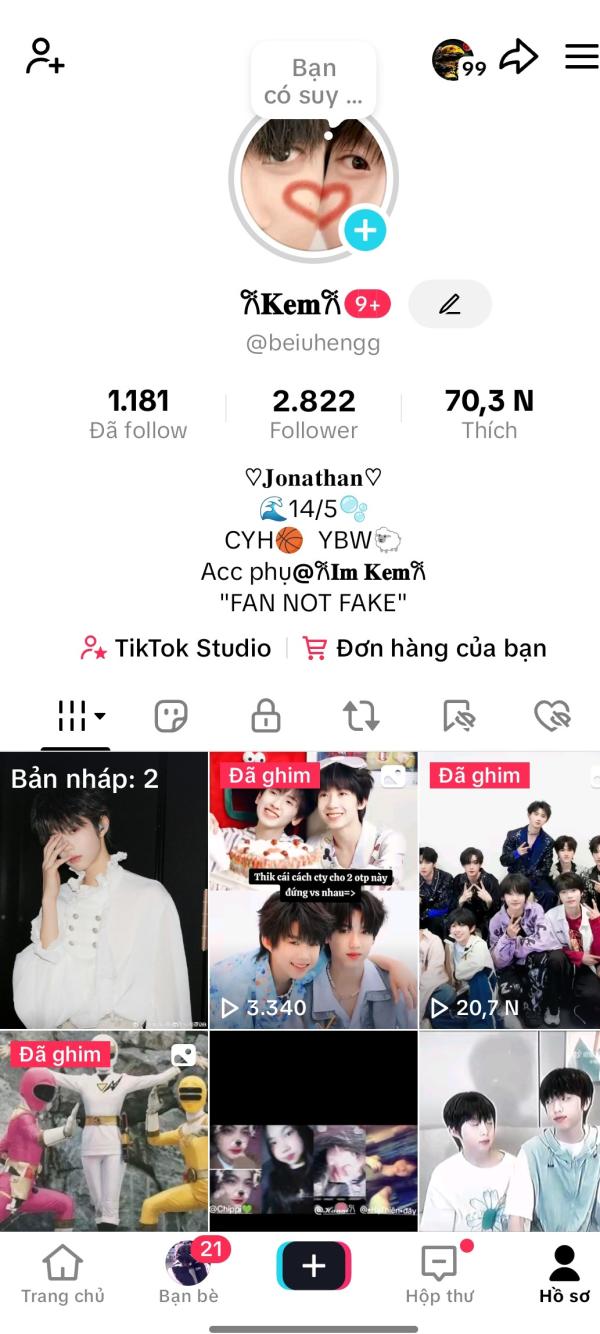Open the Bản nháp: 2 drafts tile
Screen dimensions: 600x1334
(104, 890)
